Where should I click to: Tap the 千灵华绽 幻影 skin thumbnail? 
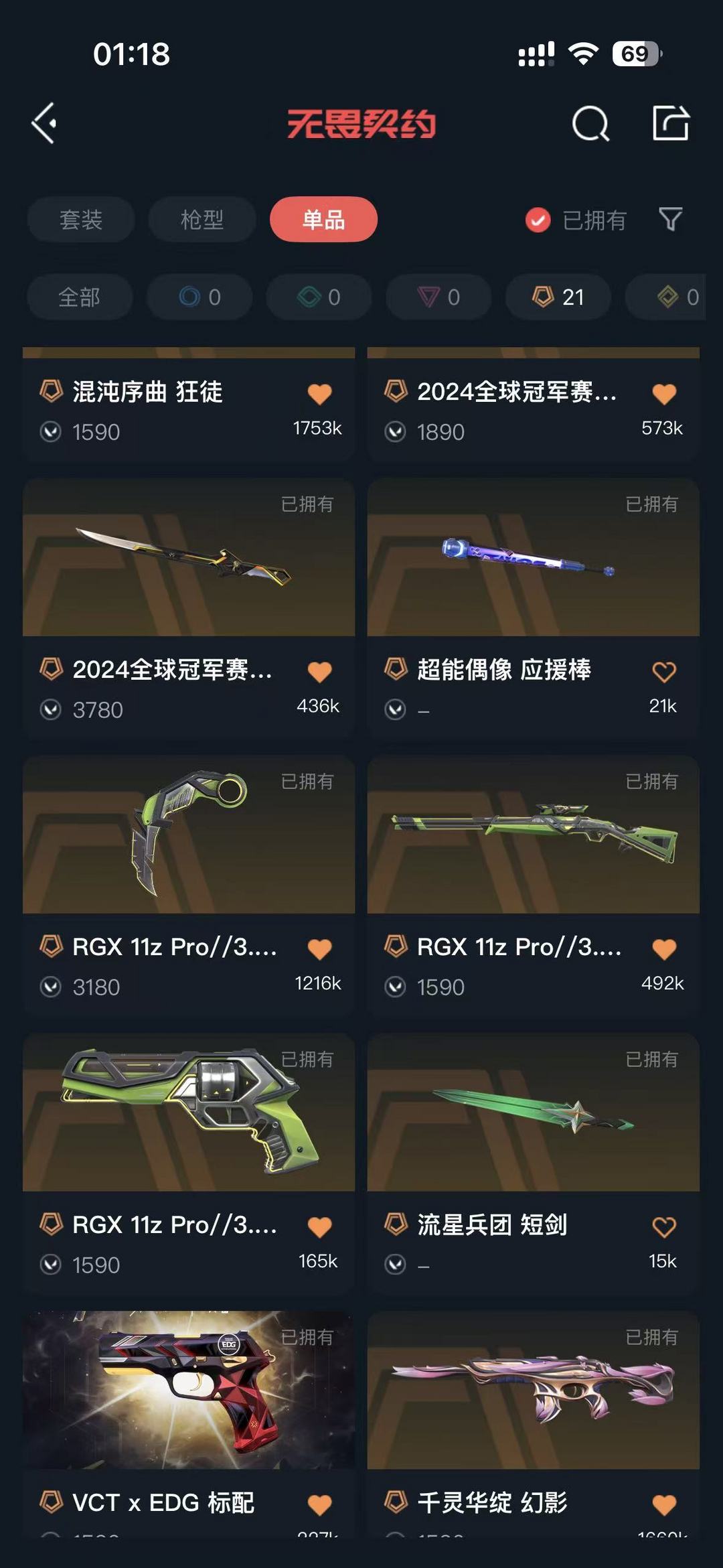click(534, 1392)
